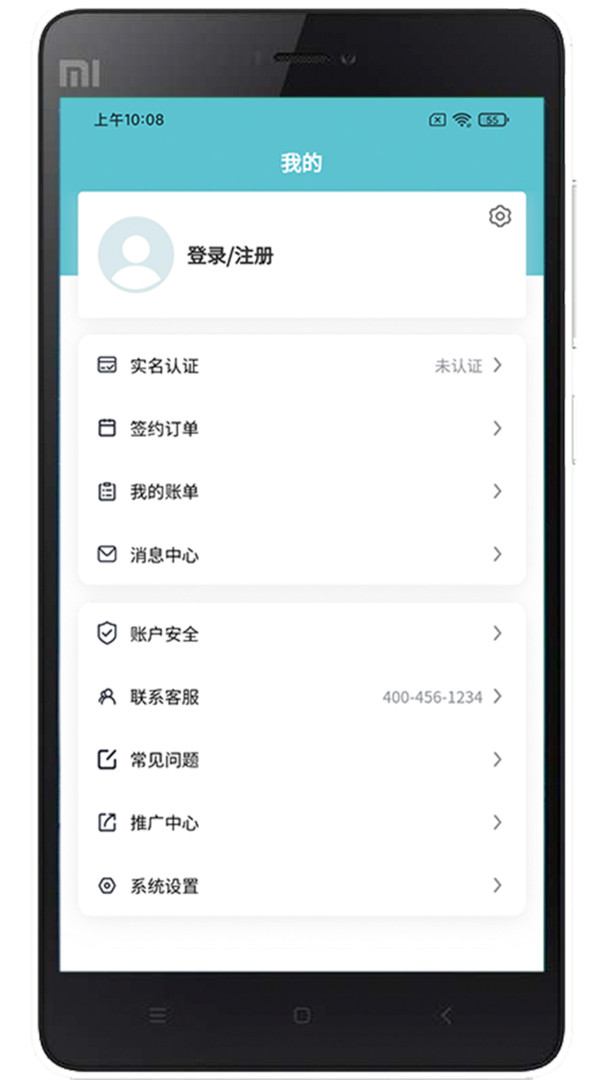Enter 推广中心
The width and height of the screenshot is (607, 1080).
click(300, 823)
